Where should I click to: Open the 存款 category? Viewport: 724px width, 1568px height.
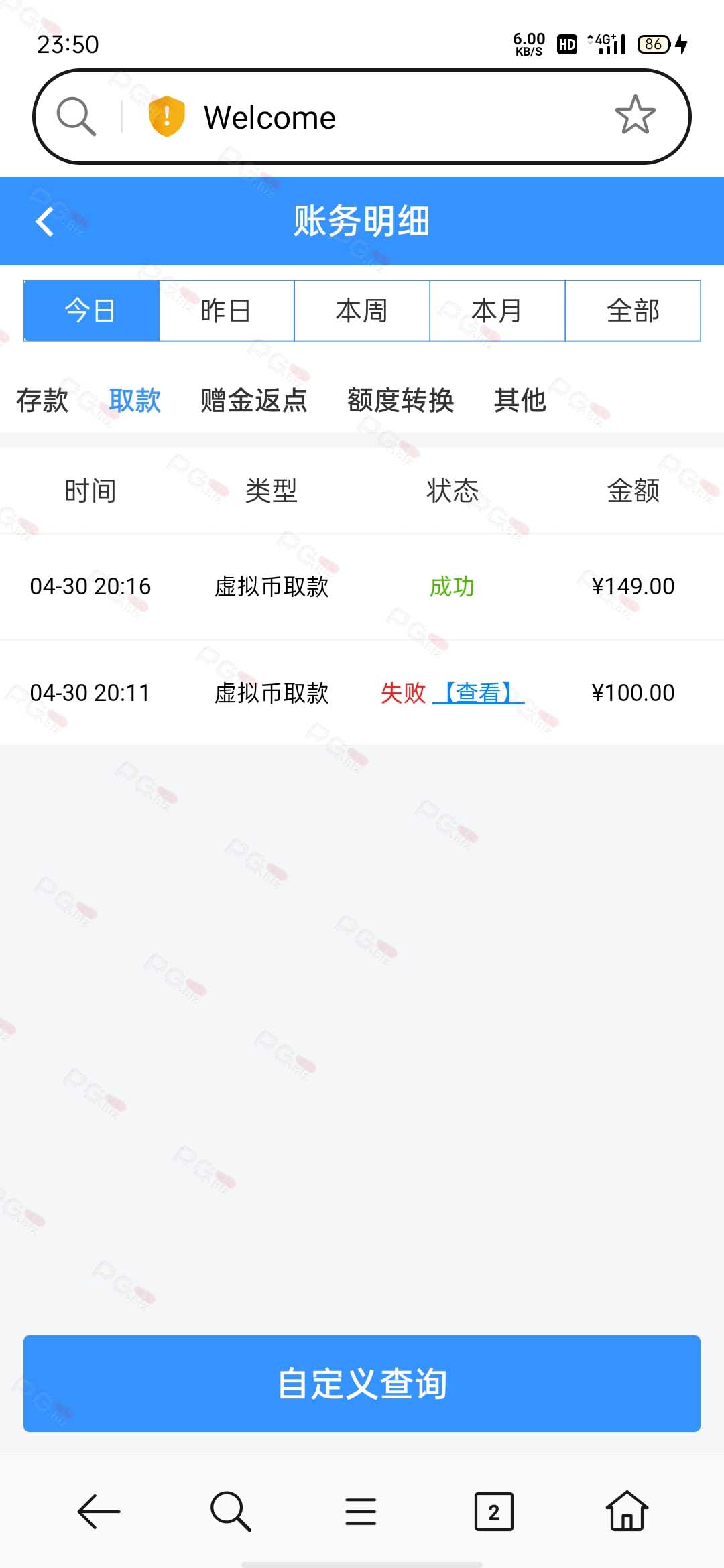click(42, 401)
